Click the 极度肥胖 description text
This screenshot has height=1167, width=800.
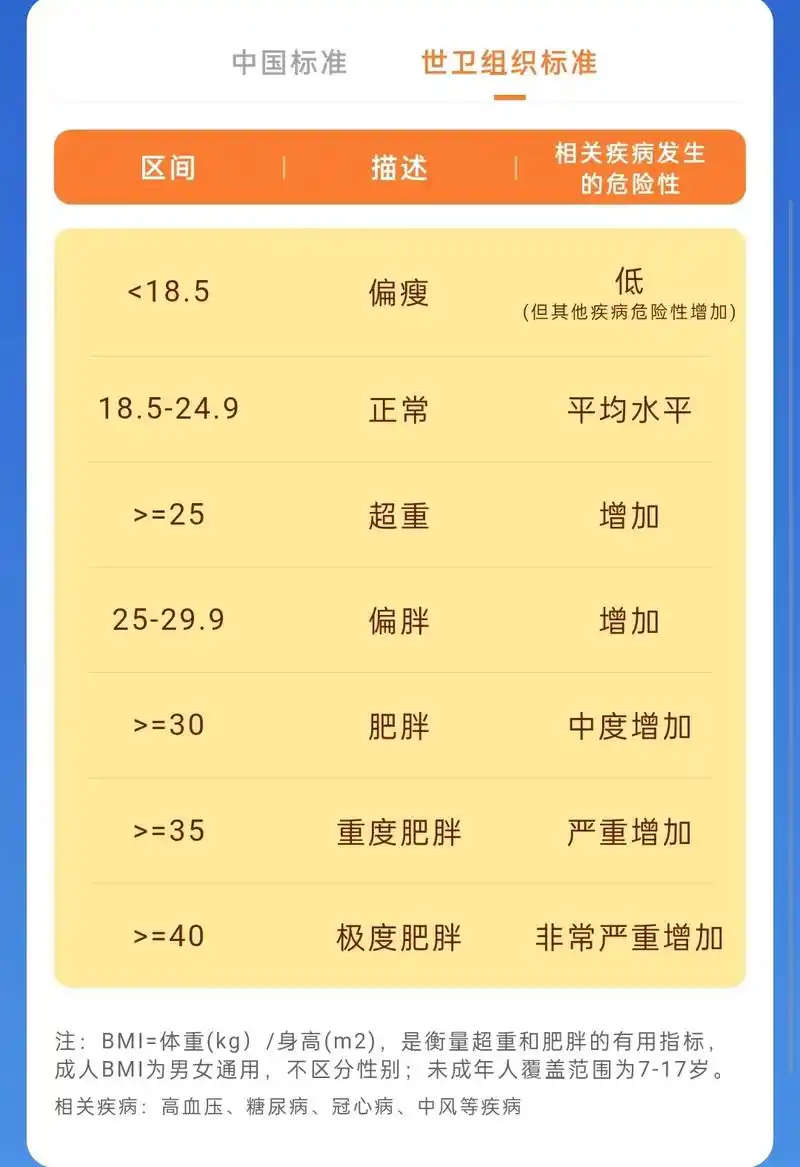[400, 938]
